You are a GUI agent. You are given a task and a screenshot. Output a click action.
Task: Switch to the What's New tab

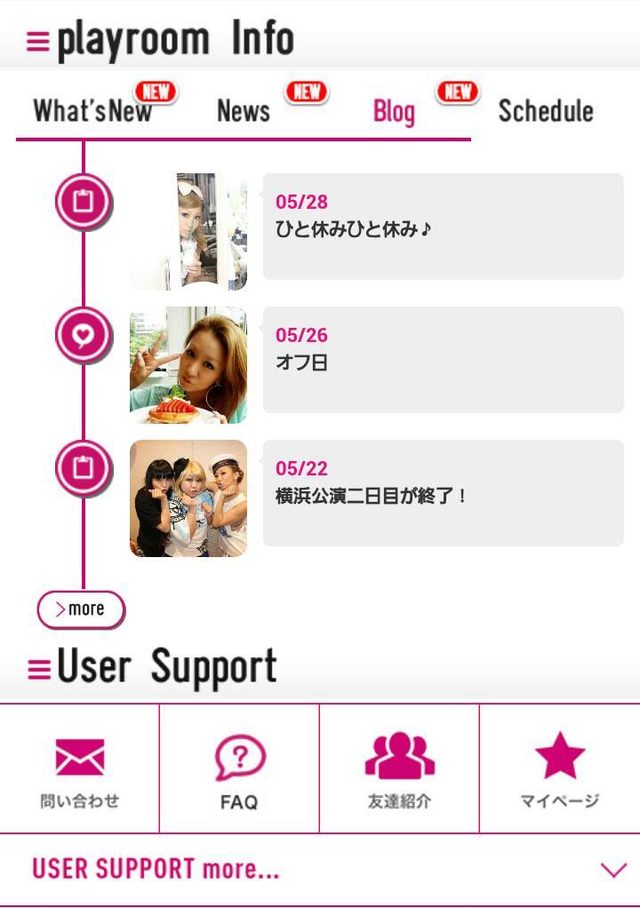(92, 111)
